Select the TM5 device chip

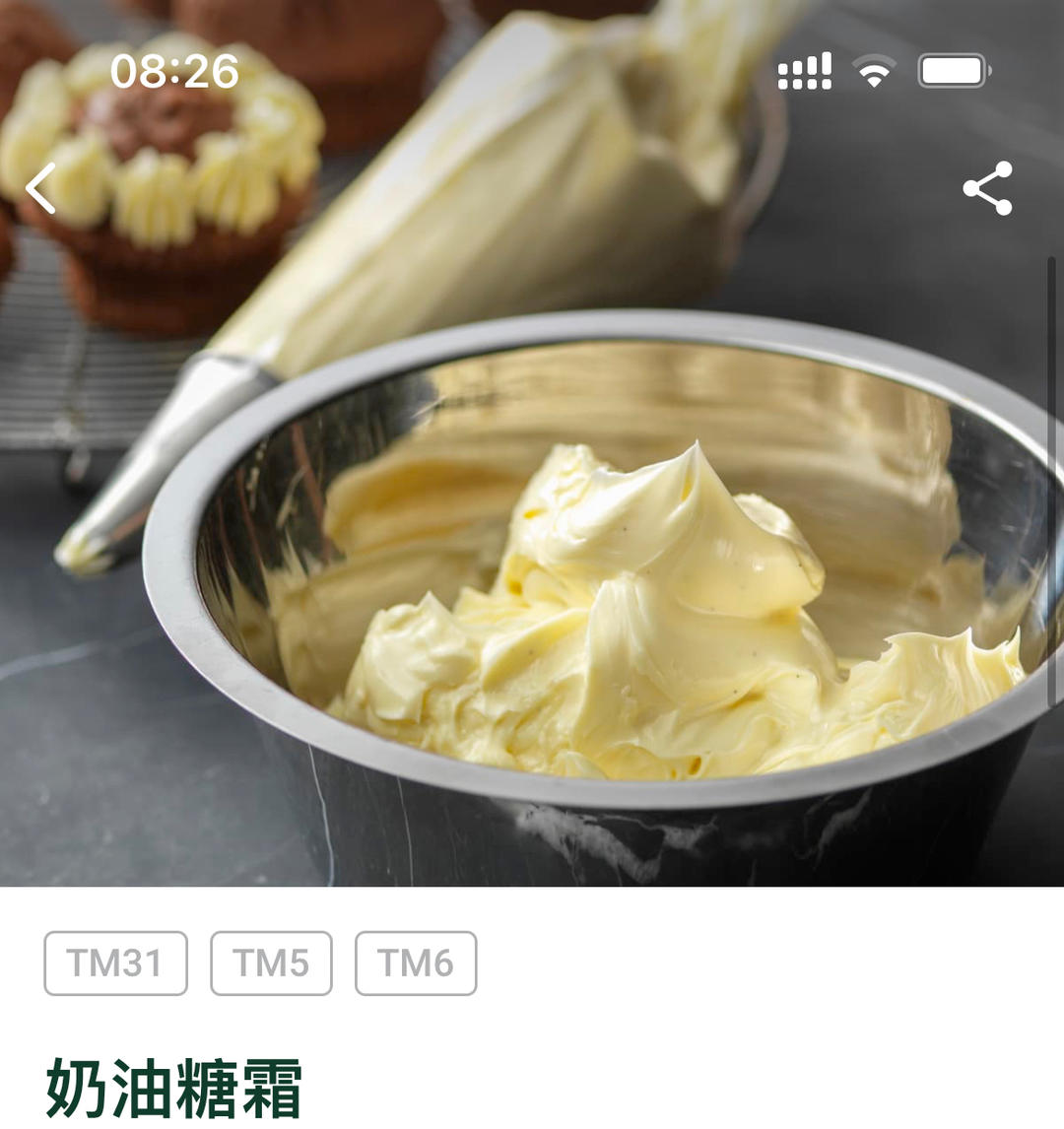coord(271,963)
